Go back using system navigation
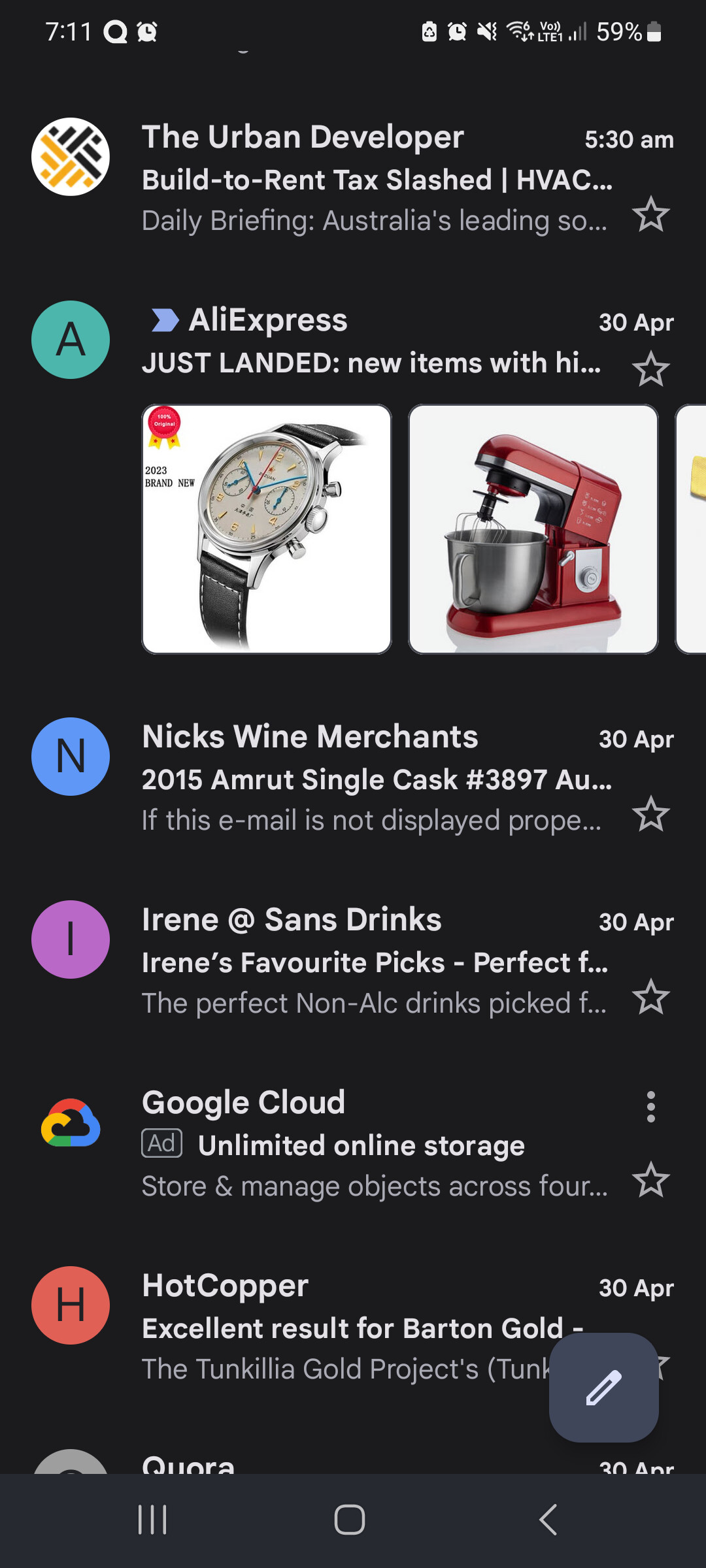 (548, 1520)
